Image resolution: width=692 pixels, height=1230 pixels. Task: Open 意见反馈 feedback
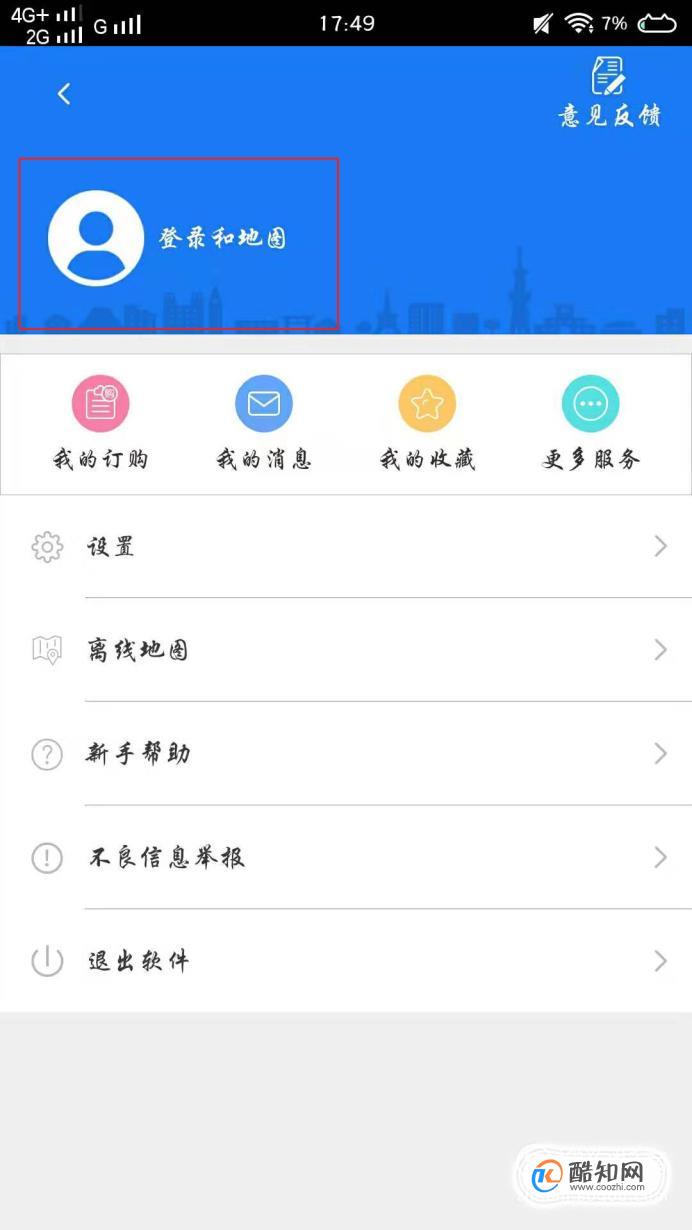[x=610, y=93]
